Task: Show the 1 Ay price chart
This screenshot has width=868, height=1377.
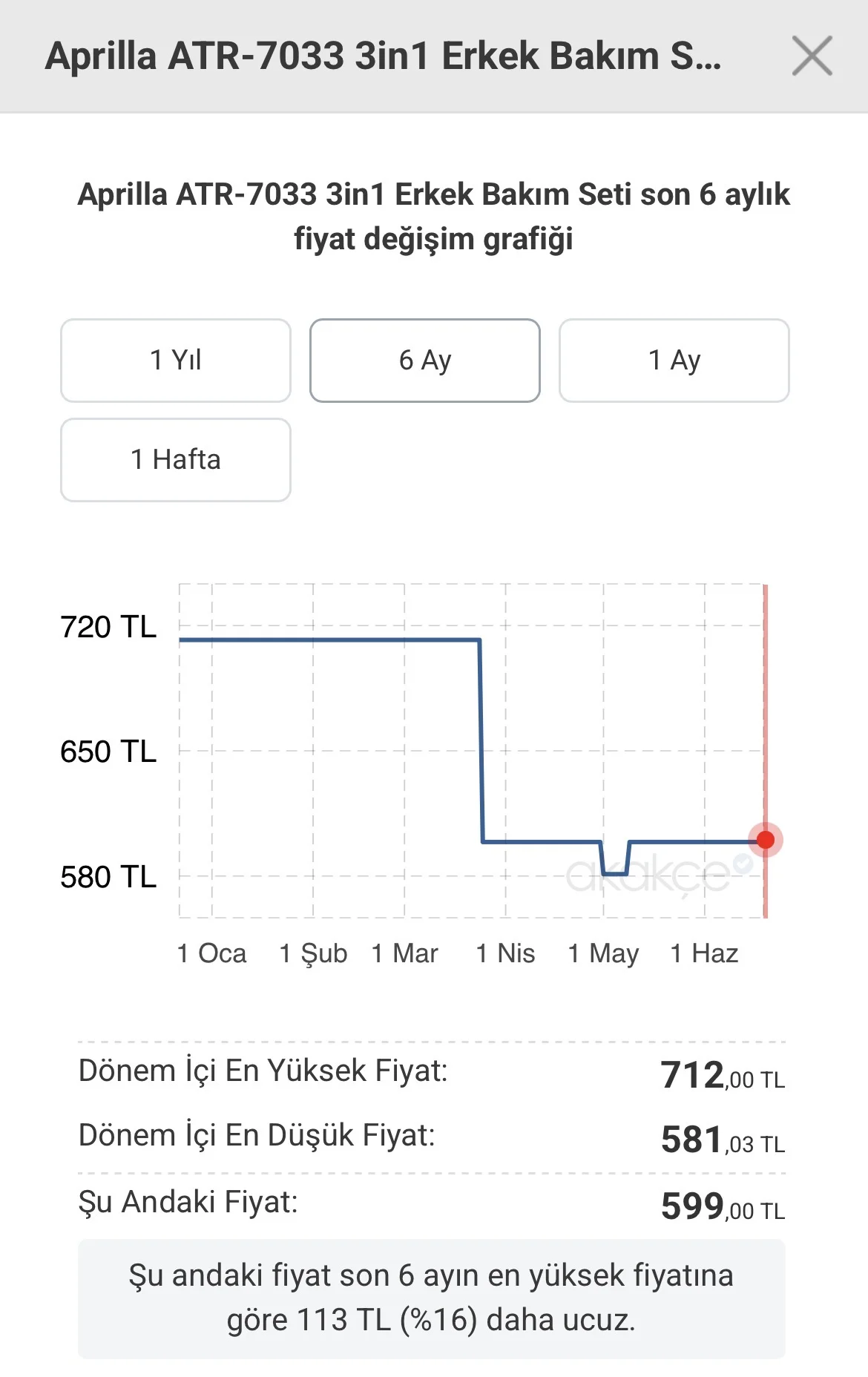Action: [x=674, y=361]
